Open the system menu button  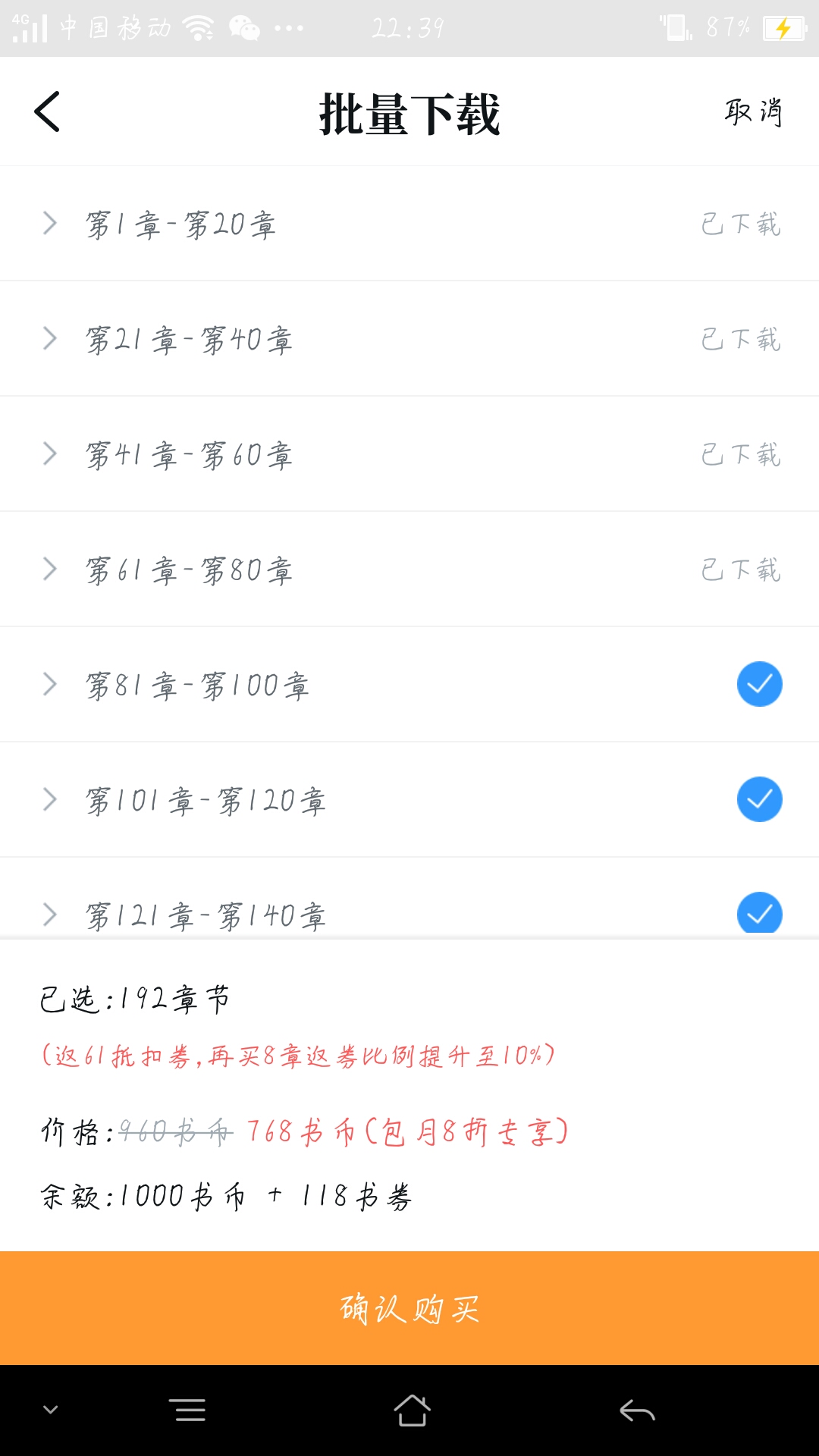[190, 1410]
